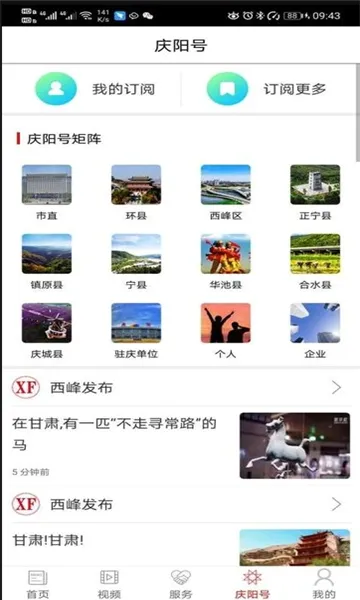Tap 订阅更多 to find more accounts
Viewport: 360px width, 600px height.
pos(266,89)
